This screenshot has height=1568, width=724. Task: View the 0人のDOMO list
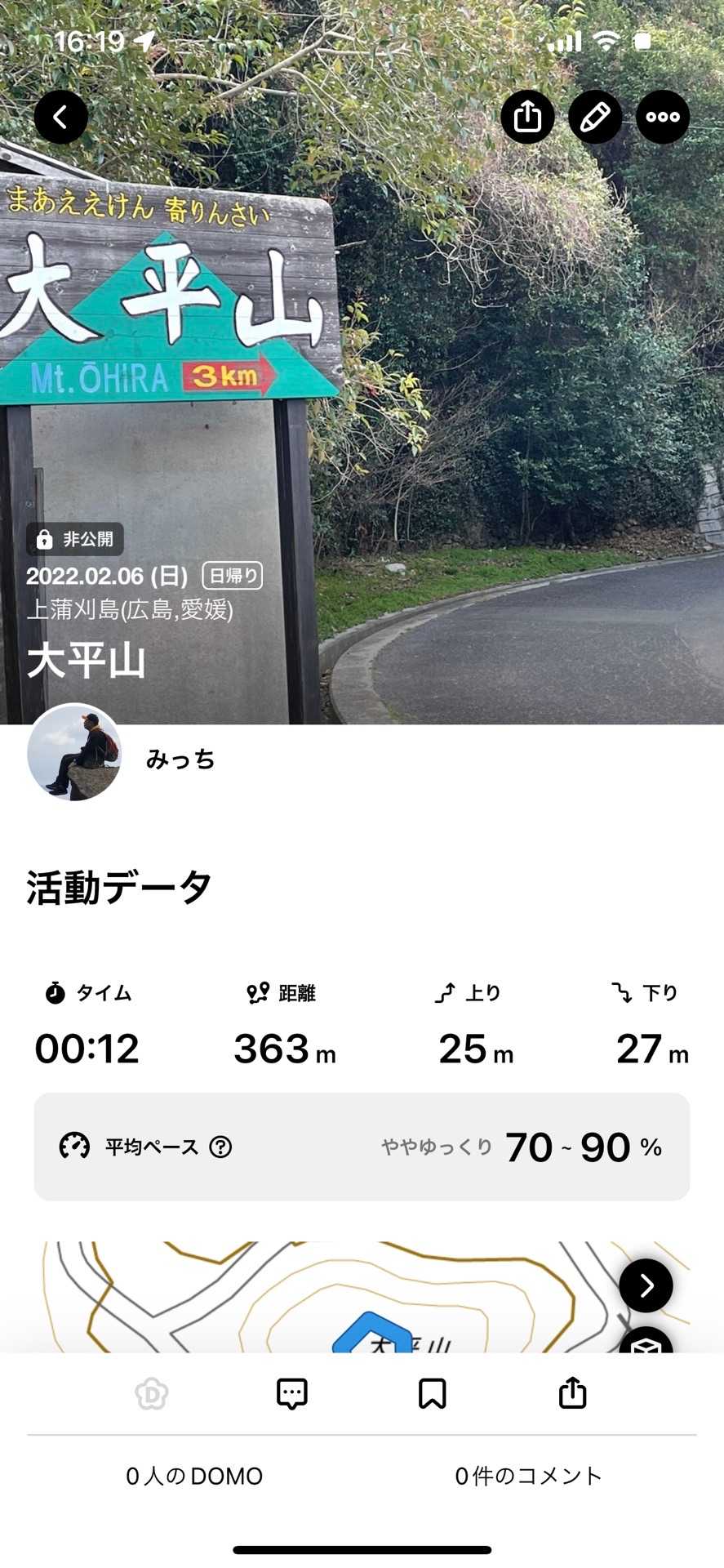194,1476
